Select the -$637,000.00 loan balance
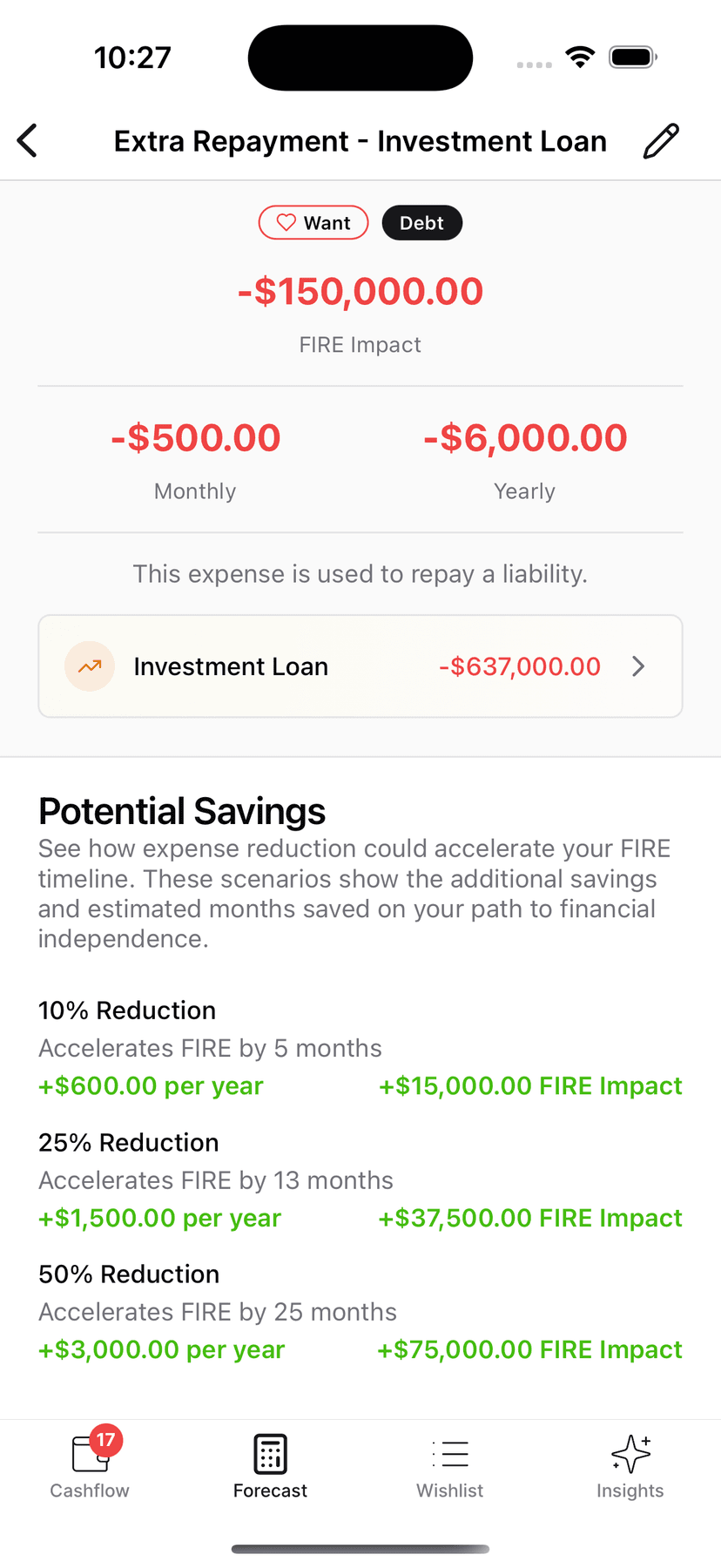The height and width of the screenshot is (1568, 721). [x=520, y=666]
